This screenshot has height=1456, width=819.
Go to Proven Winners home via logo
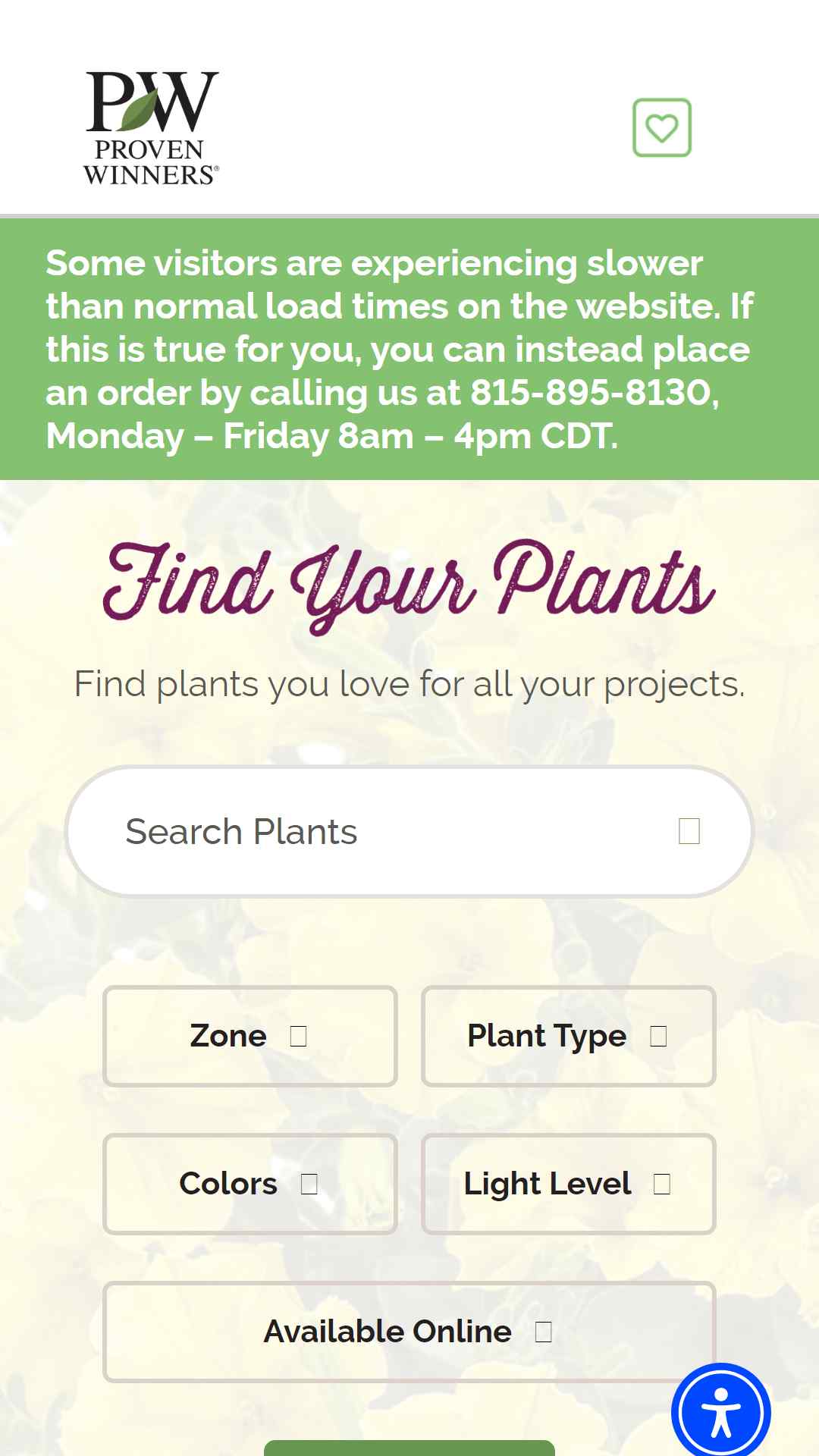coord(152,129)
